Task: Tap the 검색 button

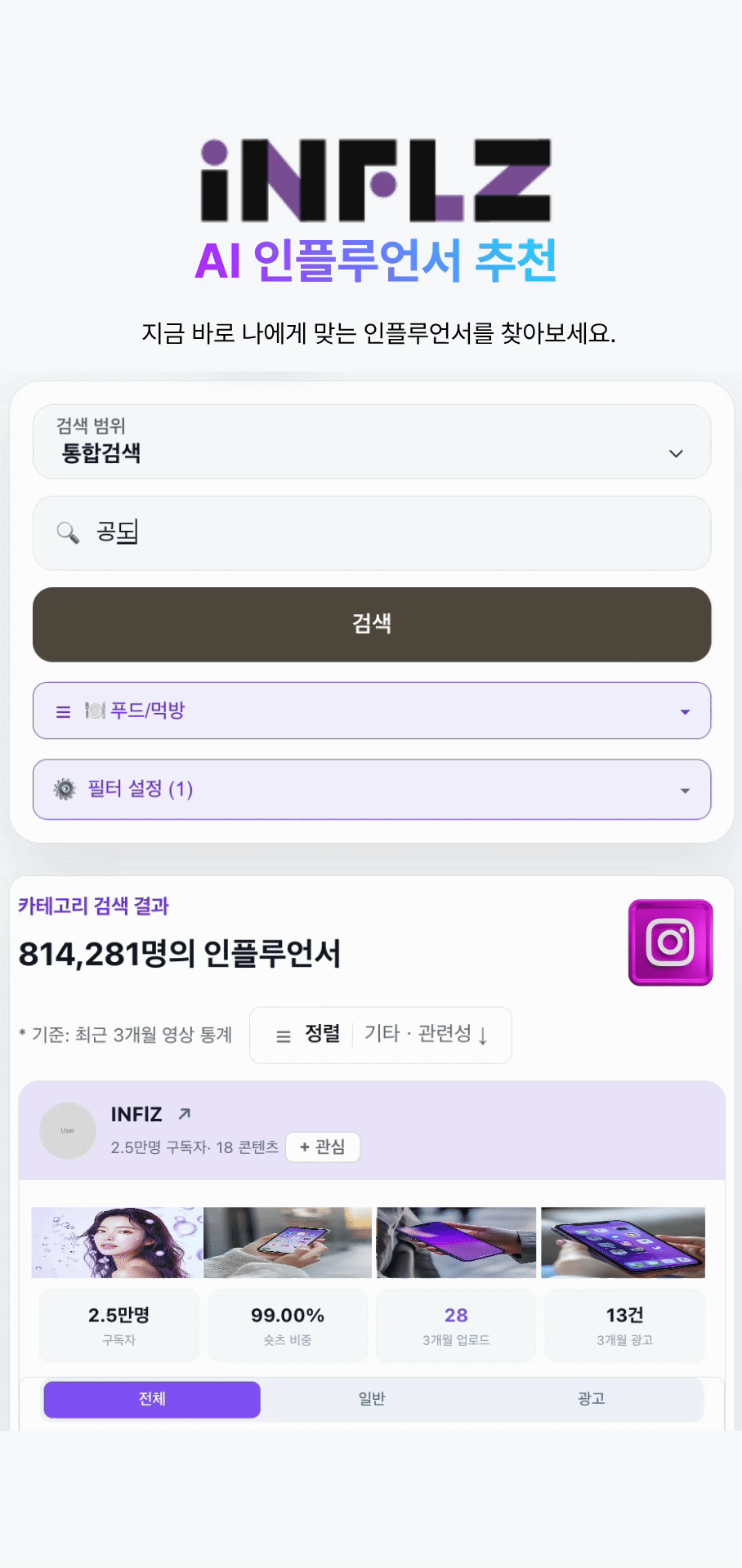Action: click(372, 625)
